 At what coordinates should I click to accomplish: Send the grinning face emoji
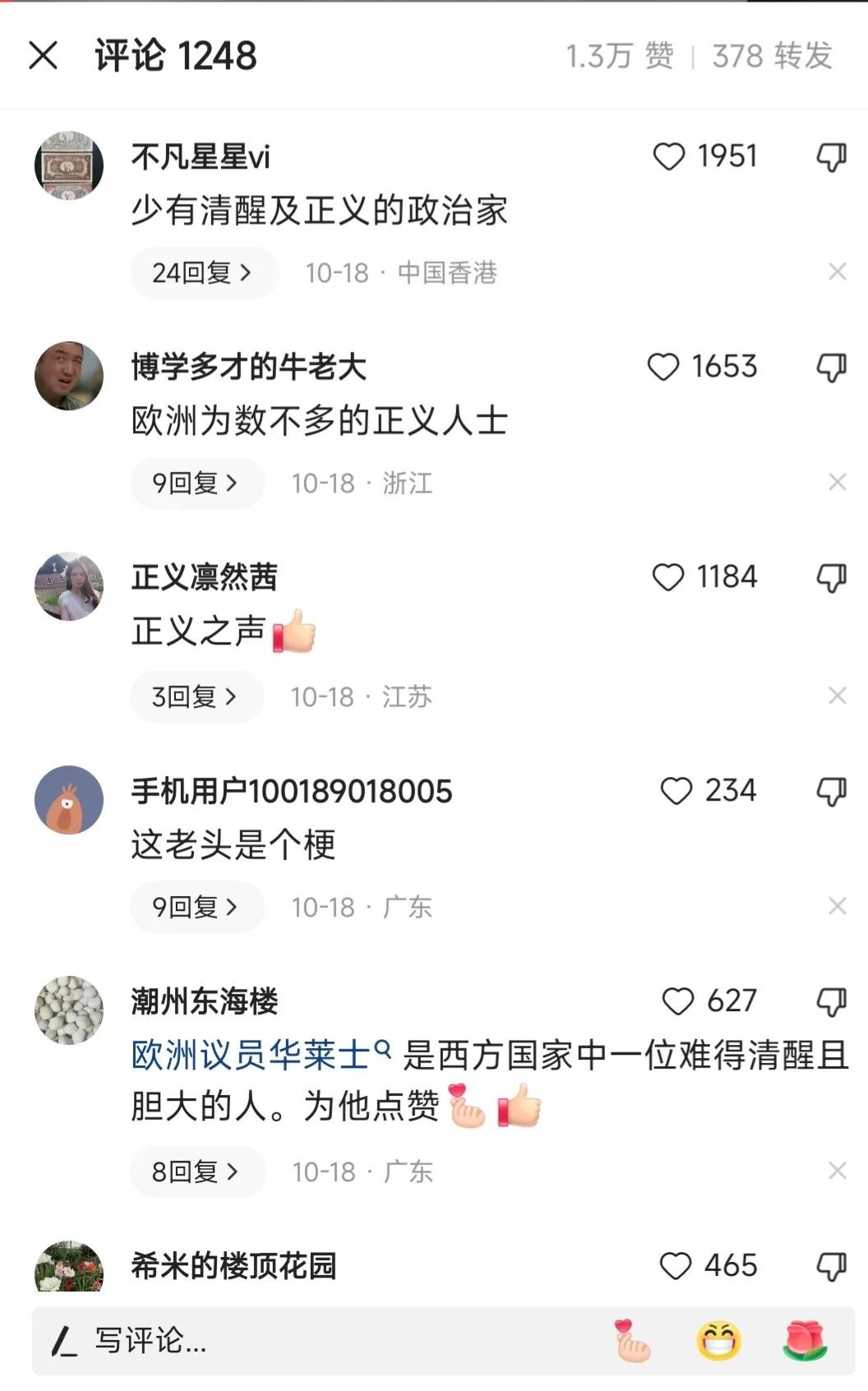click(718, 1341)
